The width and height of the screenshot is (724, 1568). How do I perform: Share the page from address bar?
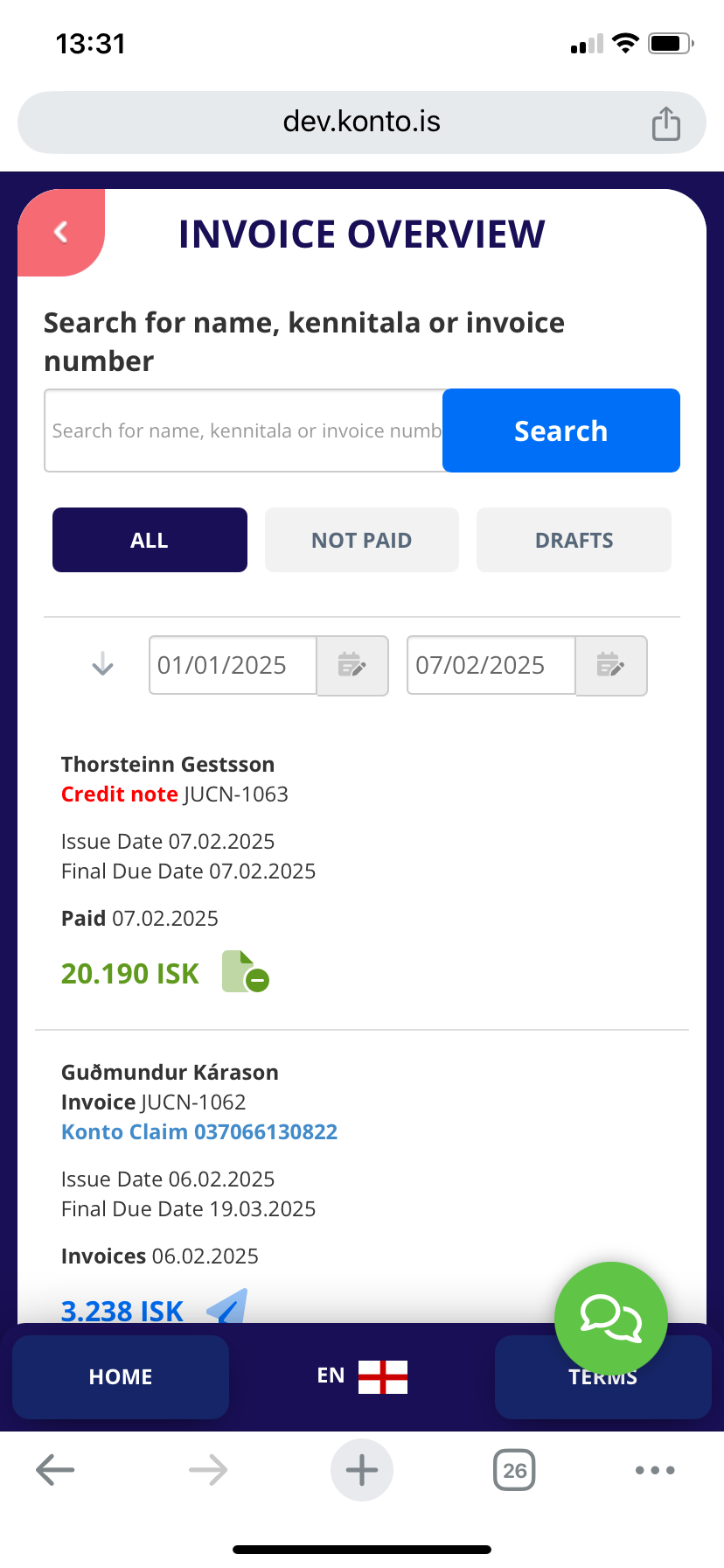click(665, 123)
